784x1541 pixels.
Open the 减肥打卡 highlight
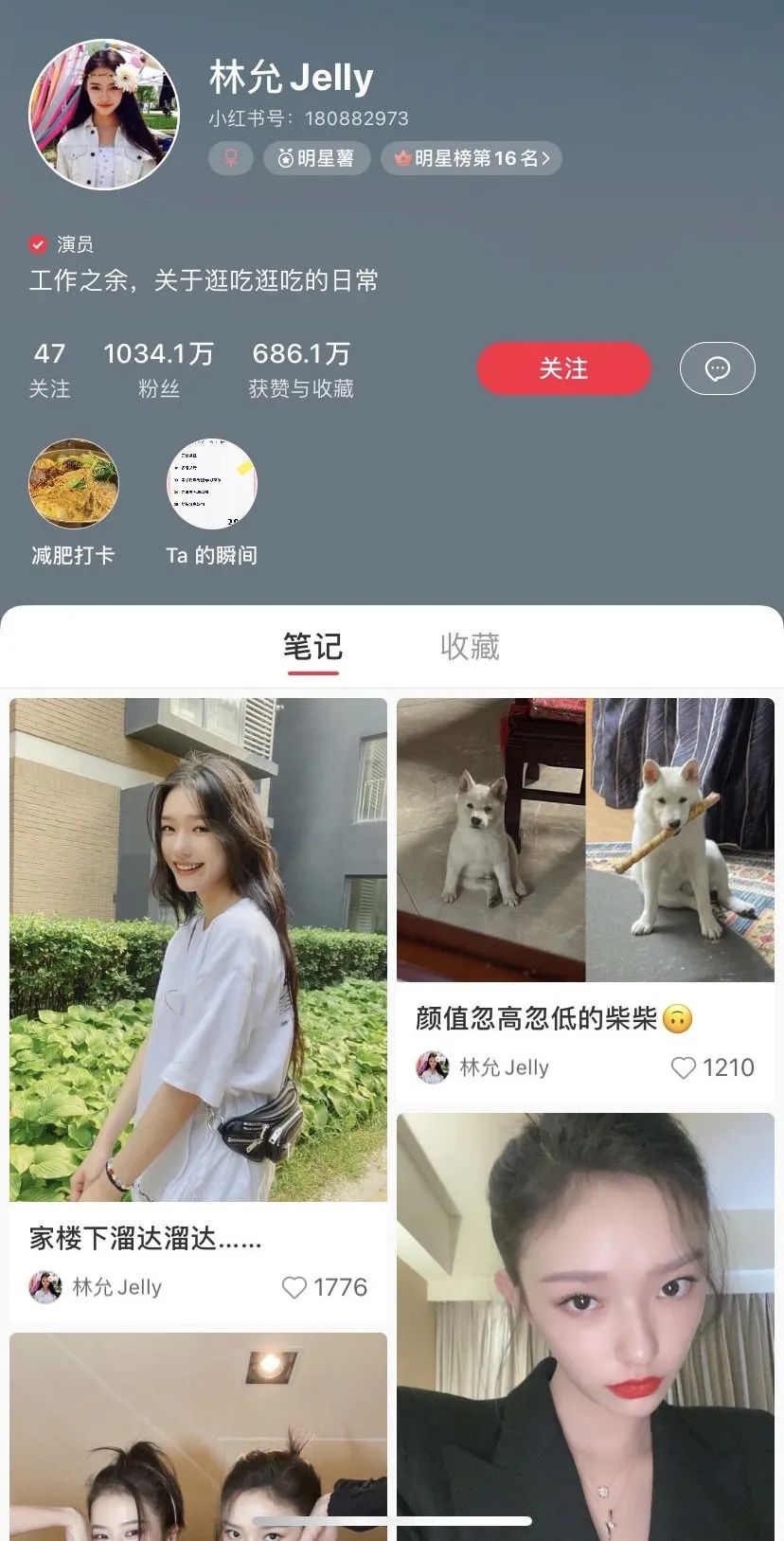[74, 484]
